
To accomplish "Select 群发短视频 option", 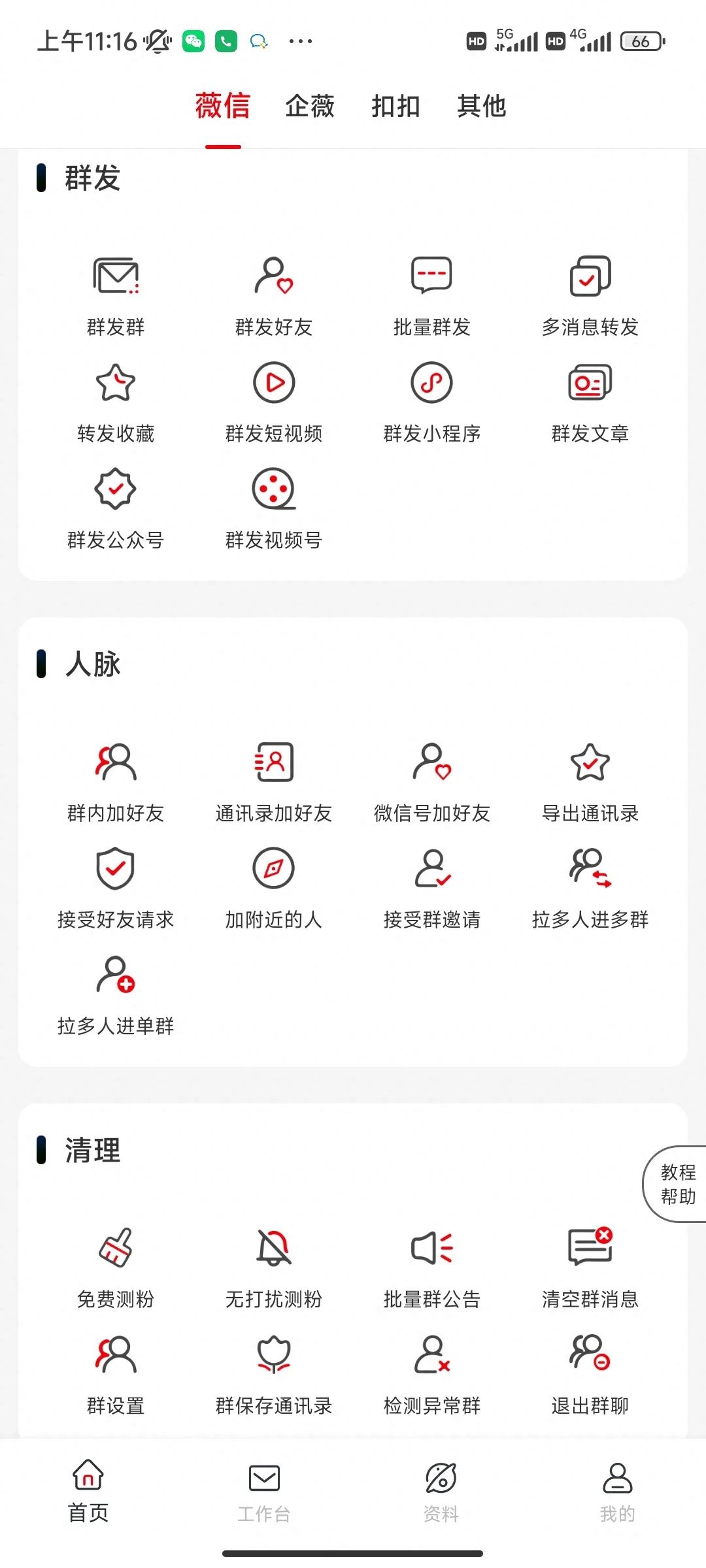I will click(274, 402).
